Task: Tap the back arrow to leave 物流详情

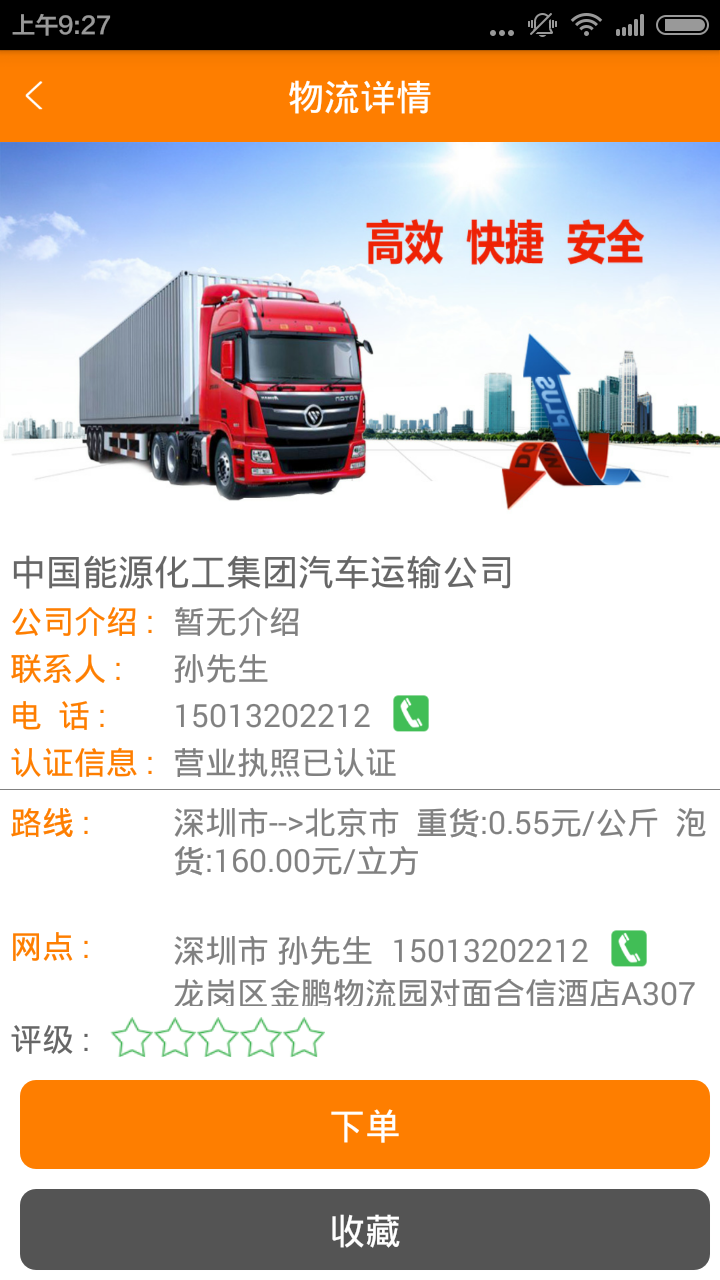Action: [x=33, y=95]
